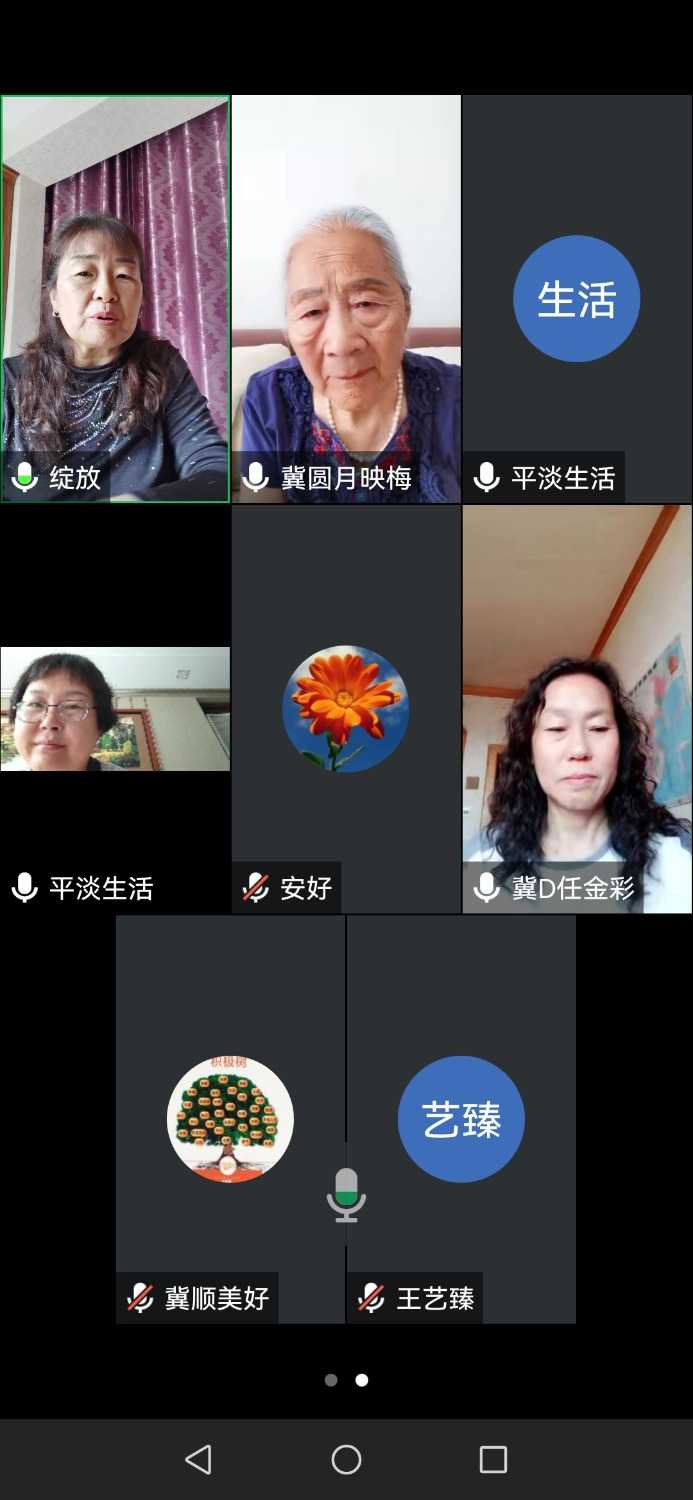Viewport: 693px width, 1500px height.
Task: Open the 冀圆月映梅 video tile
Action: [346, 298]
